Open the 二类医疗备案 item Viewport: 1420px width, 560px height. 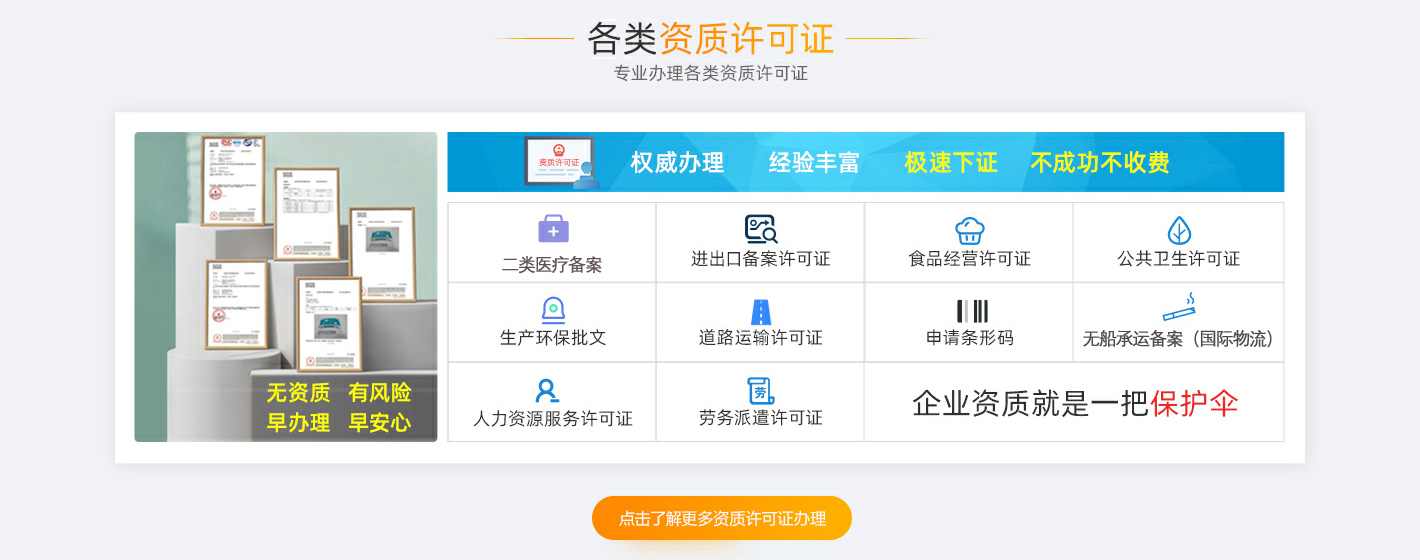tap(552, 243)
